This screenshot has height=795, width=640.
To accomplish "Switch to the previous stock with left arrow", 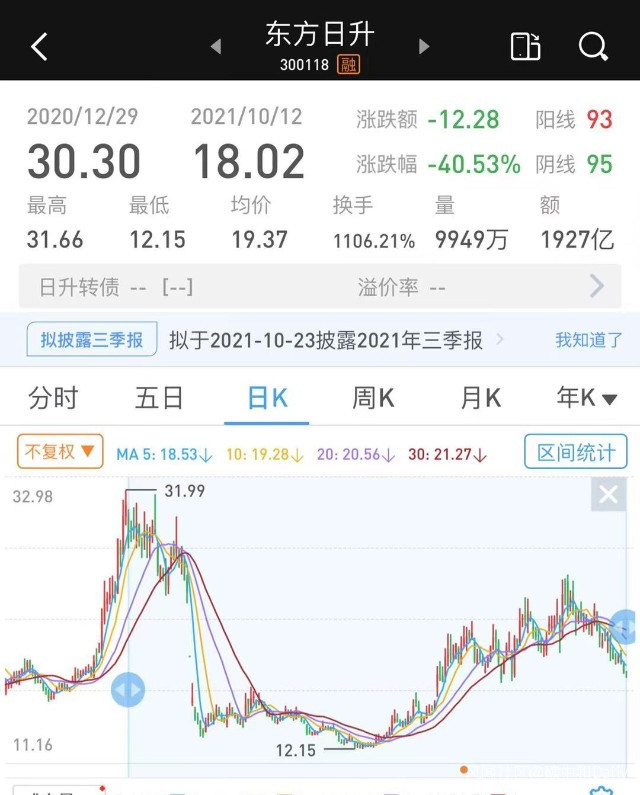I will [x=216, y=46].
